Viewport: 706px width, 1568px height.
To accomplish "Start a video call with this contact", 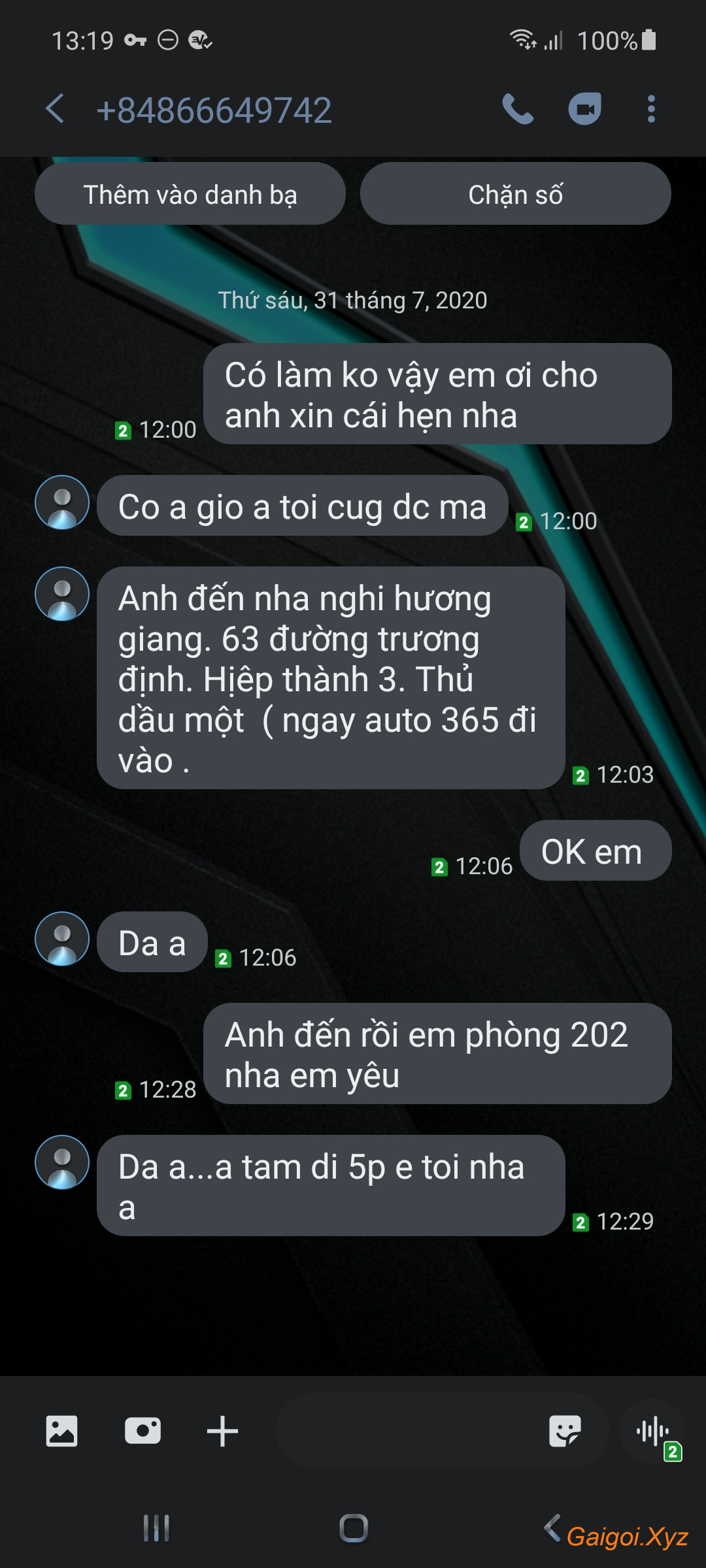I will coord(584,109).
